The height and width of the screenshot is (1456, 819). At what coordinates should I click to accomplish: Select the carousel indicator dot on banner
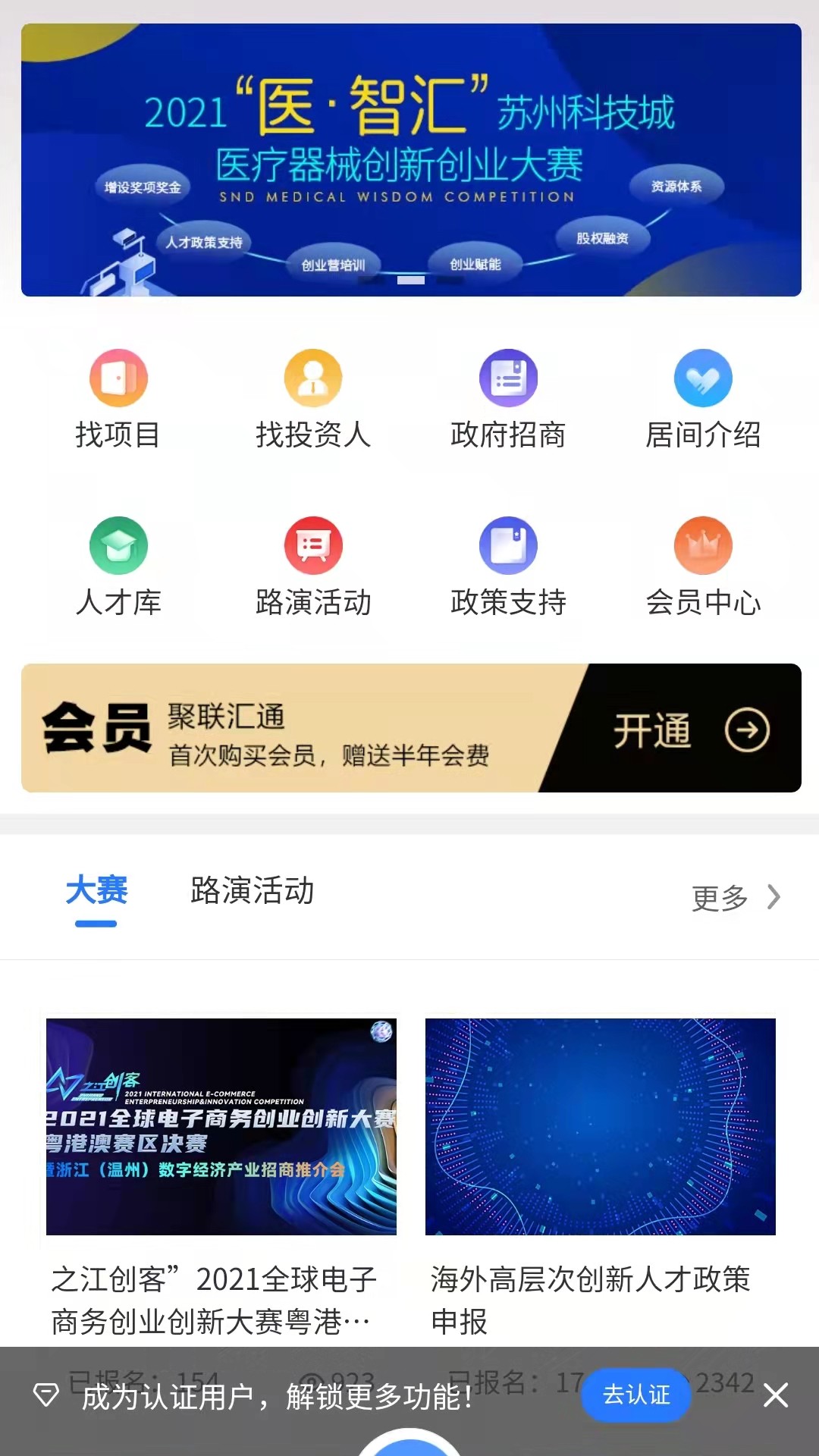[409, 281]
